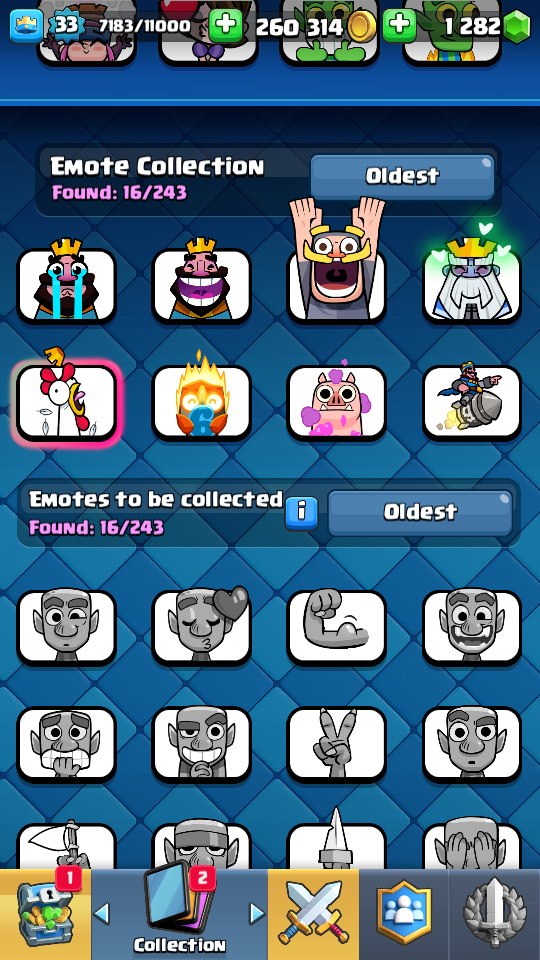Select the fire spirit emote
The image size is (540, 960).
point(201,400)
